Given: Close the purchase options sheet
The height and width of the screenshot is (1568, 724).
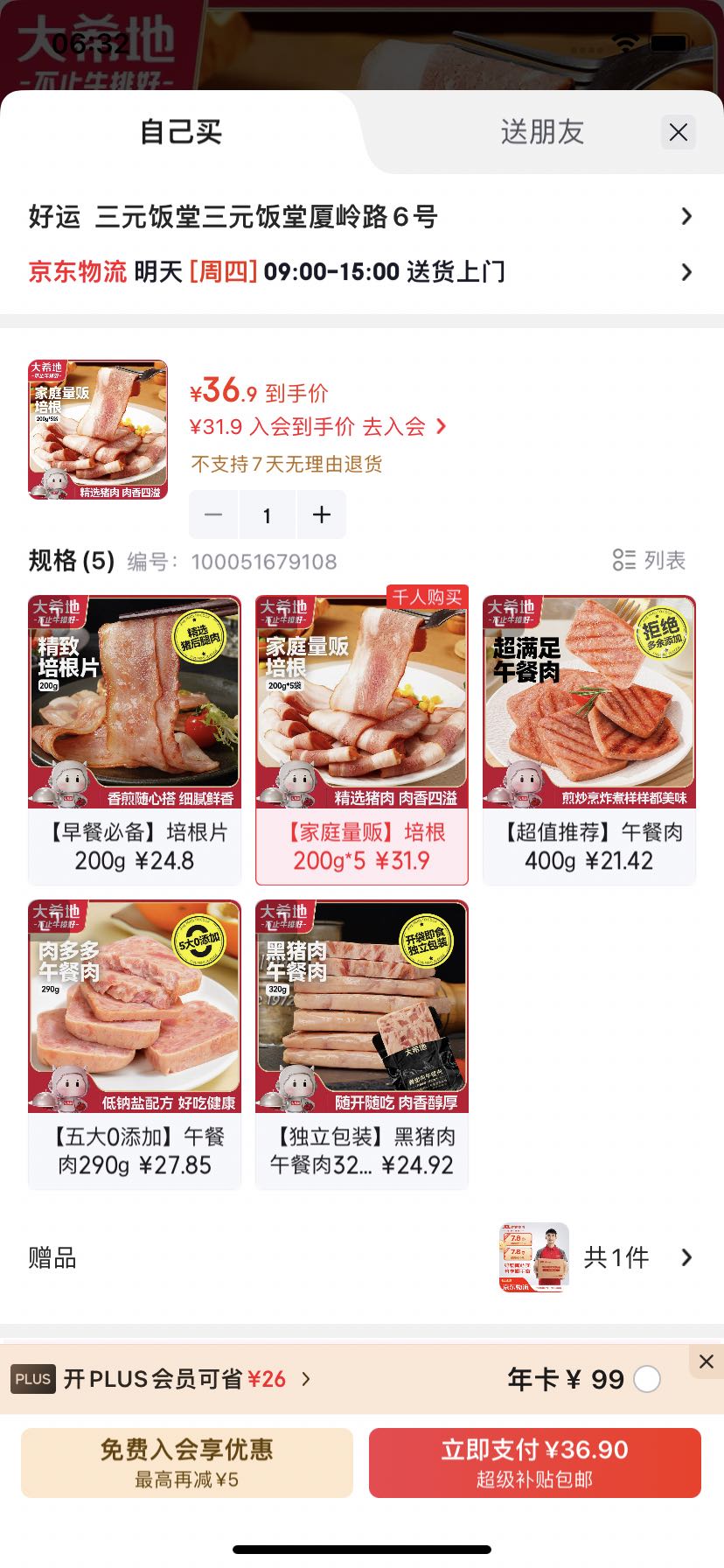Looking at the screenshot, I should click(678, 132).
